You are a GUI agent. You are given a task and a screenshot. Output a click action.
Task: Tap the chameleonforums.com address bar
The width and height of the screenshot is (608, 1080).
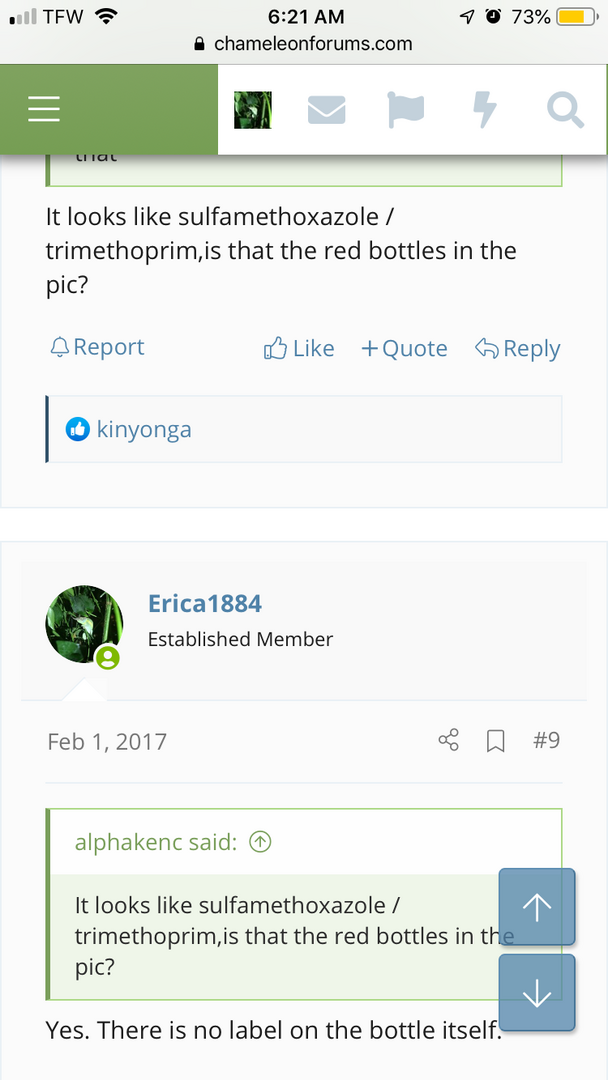(304, 44)
